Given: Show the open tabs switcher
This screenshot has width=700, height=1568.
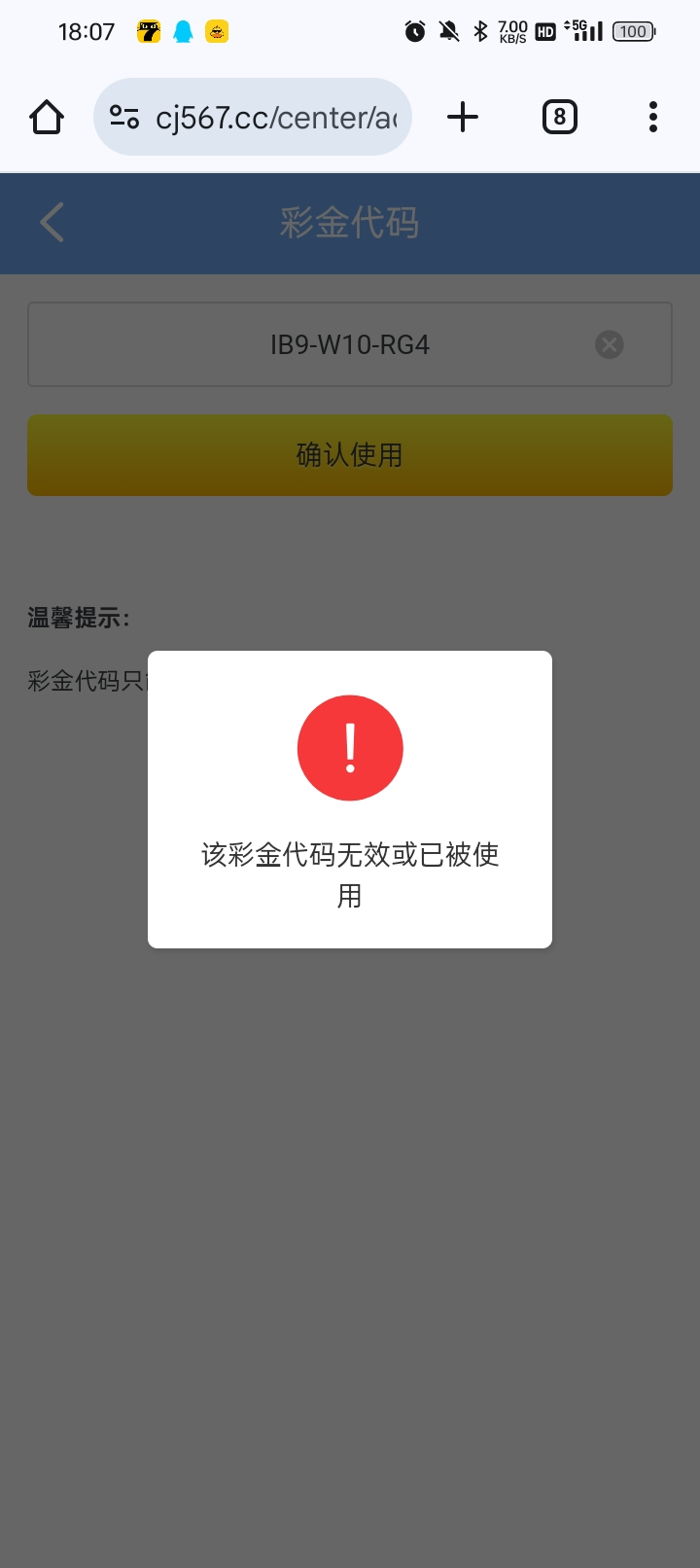Looking at the screenshot, I should click(559, 118).
